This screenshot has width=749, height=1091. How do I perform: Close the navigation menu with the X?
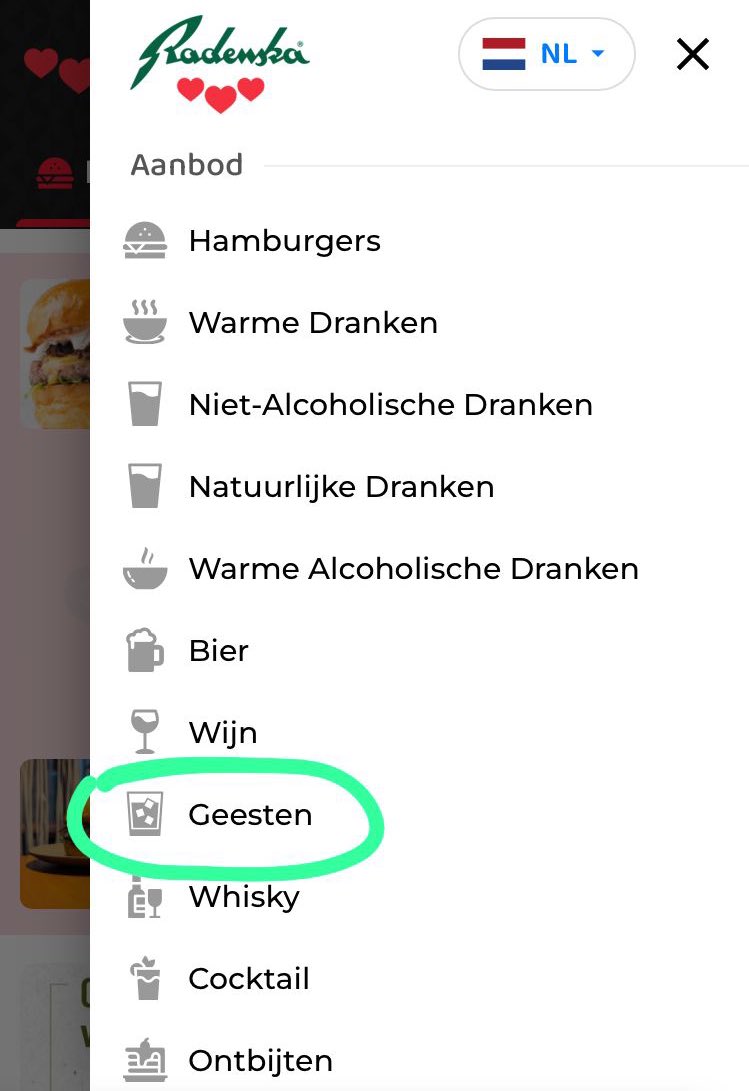point(692,55)
